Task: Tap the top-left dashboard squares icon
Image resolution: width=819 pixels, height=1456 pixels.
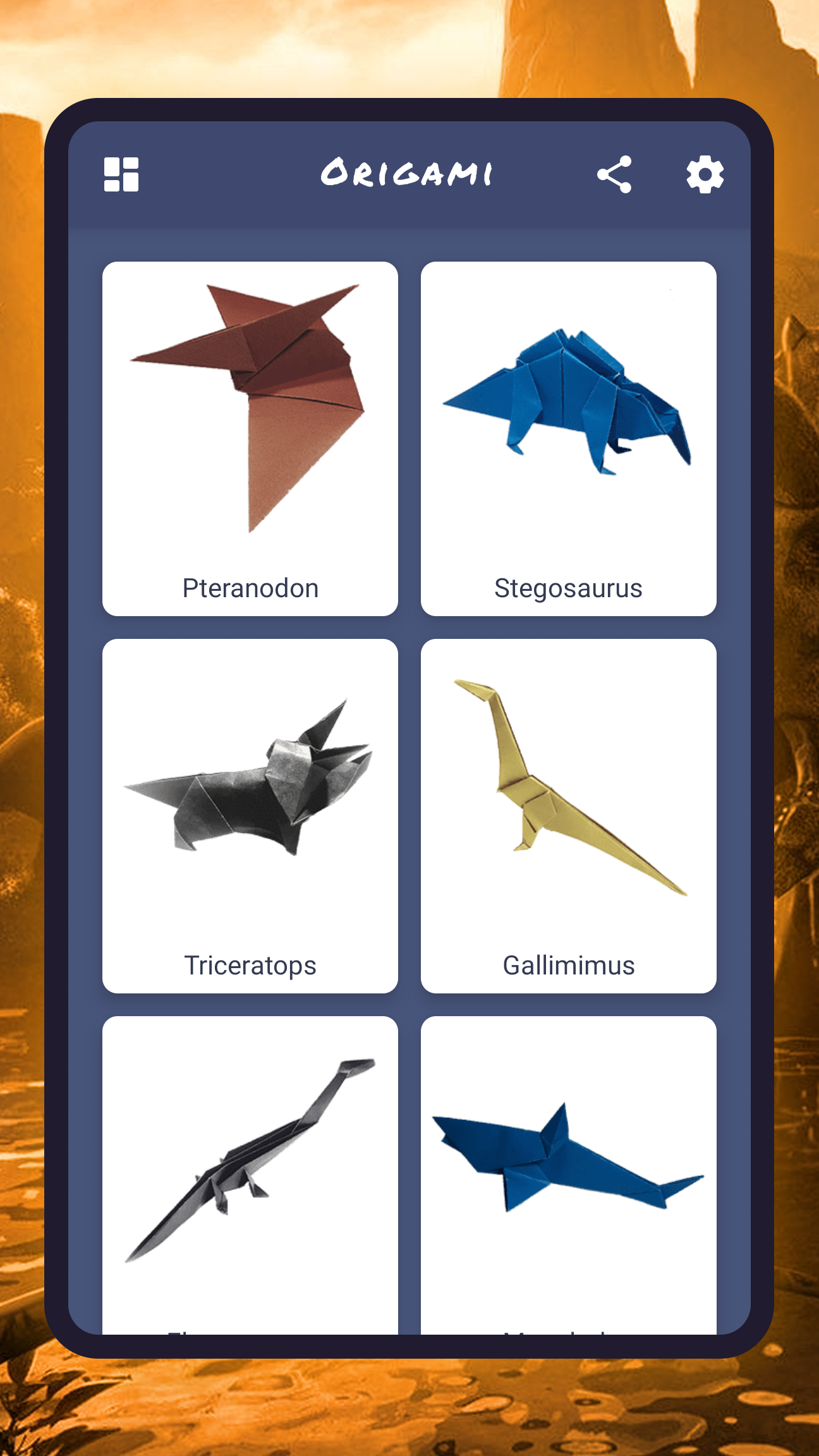Action: [122, 175]
